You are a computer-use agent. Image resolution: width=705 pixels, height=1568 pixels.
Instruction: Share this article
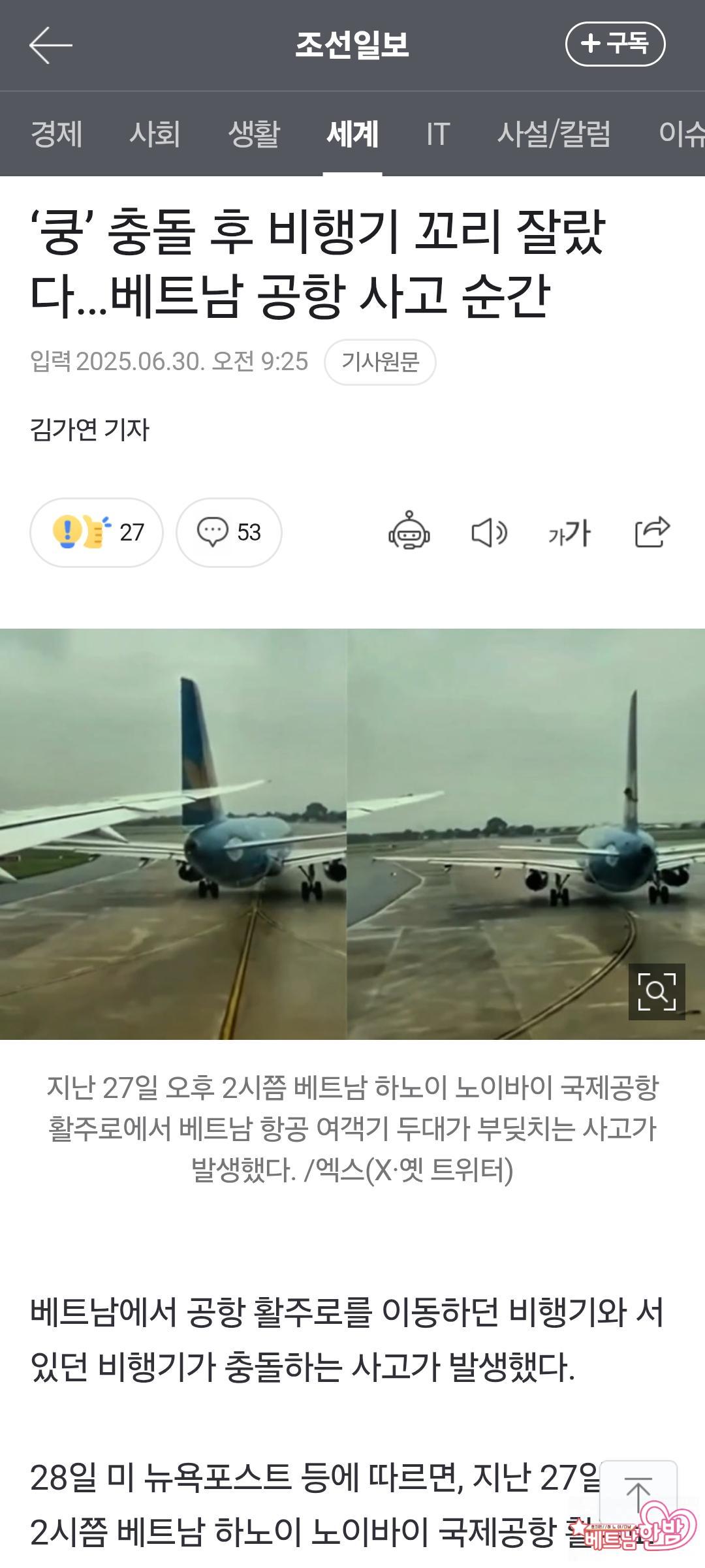click(652, 531)
